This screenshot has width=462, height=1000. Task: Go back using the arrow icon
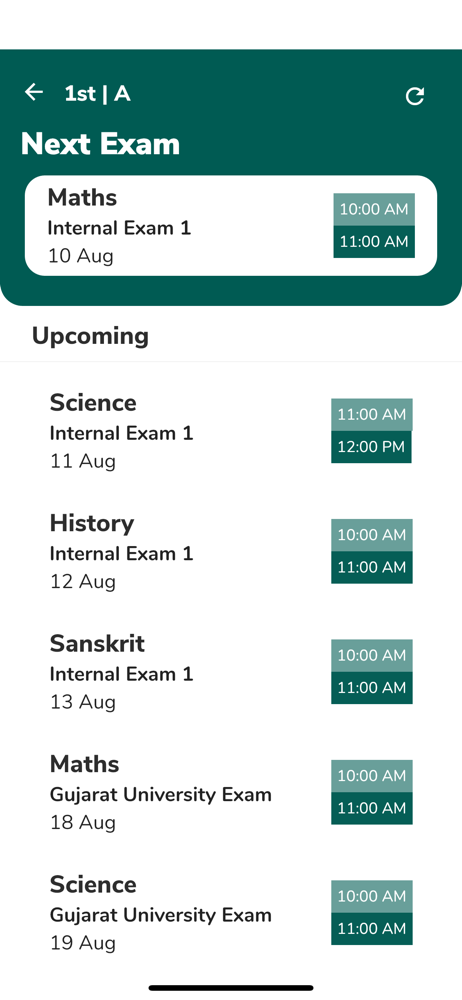[34, 92]
